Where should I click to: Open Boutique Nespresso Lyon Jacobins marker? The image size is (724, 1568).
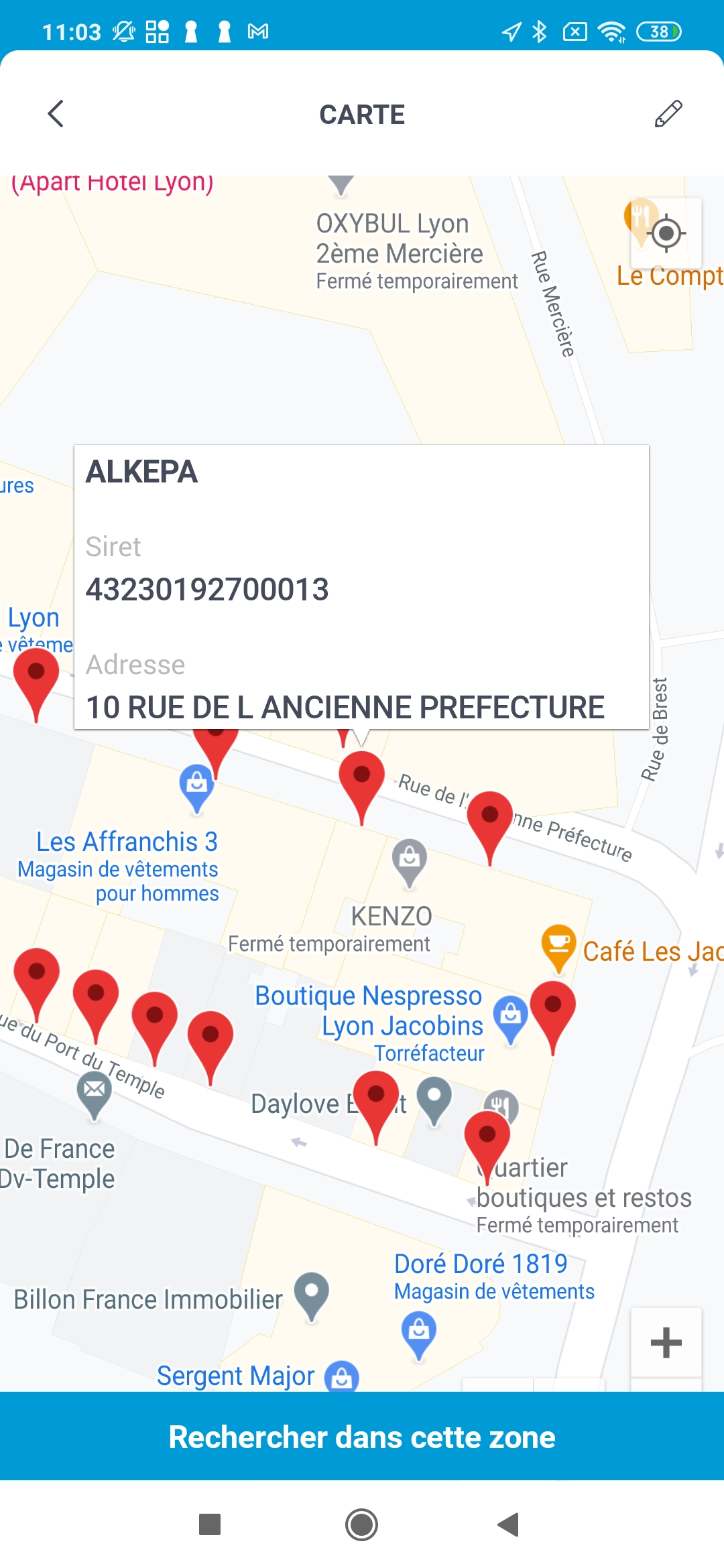point(510,1016)
